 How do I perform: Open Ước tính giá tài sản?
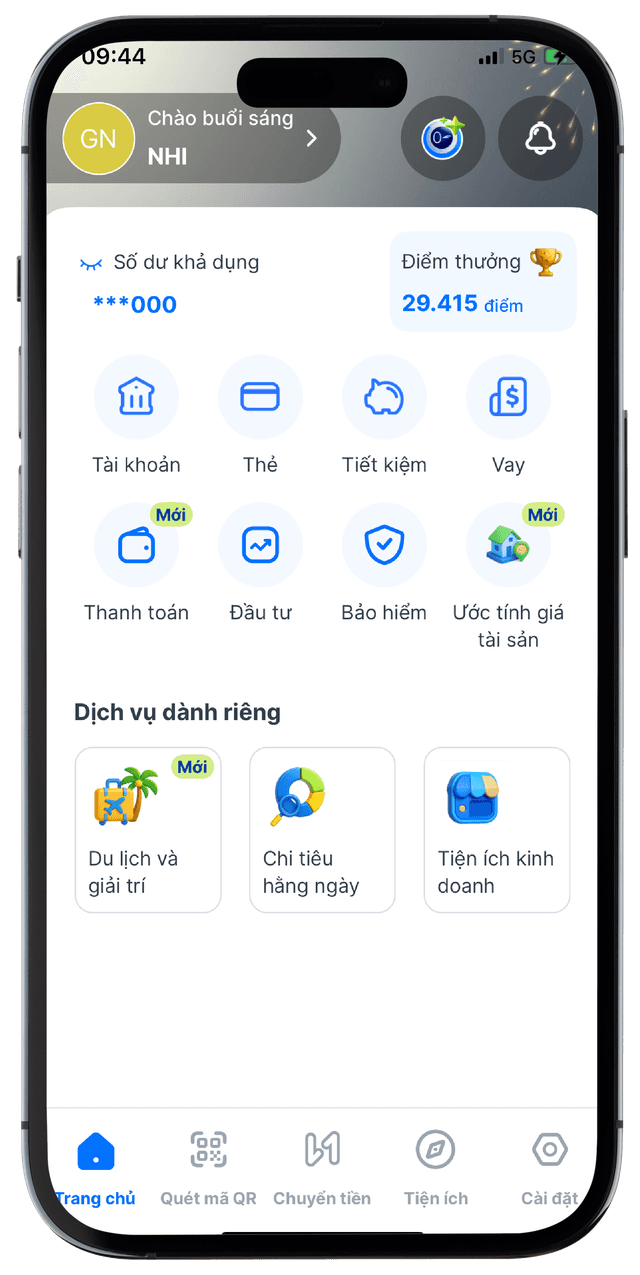coord(508,546)
